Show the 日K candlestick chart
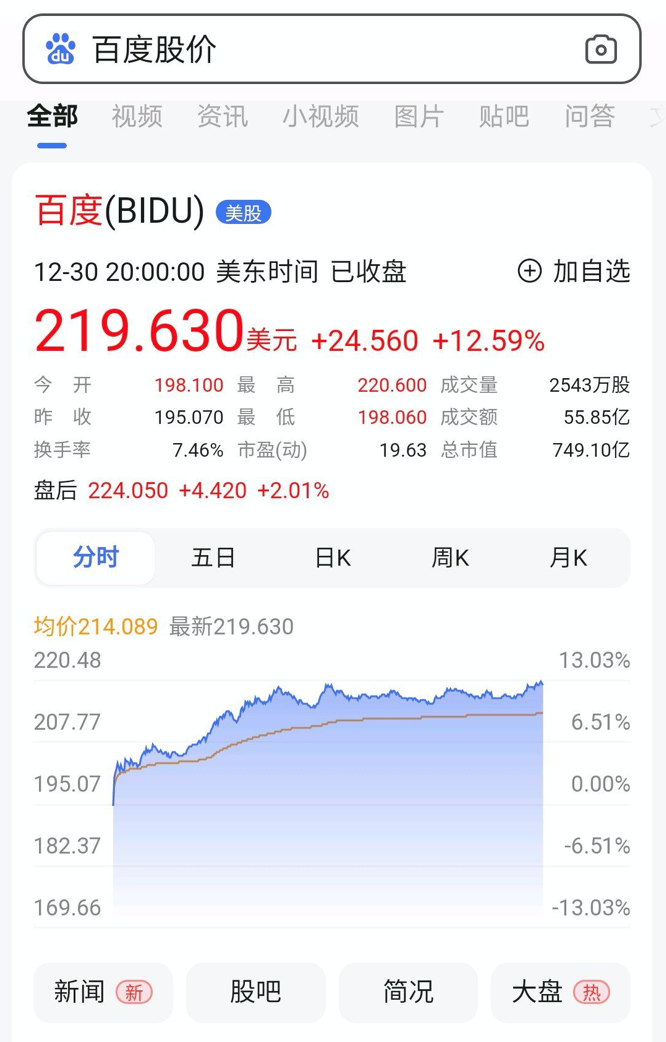The height and width of the screenshot is (1042, 666). point(333,557)
